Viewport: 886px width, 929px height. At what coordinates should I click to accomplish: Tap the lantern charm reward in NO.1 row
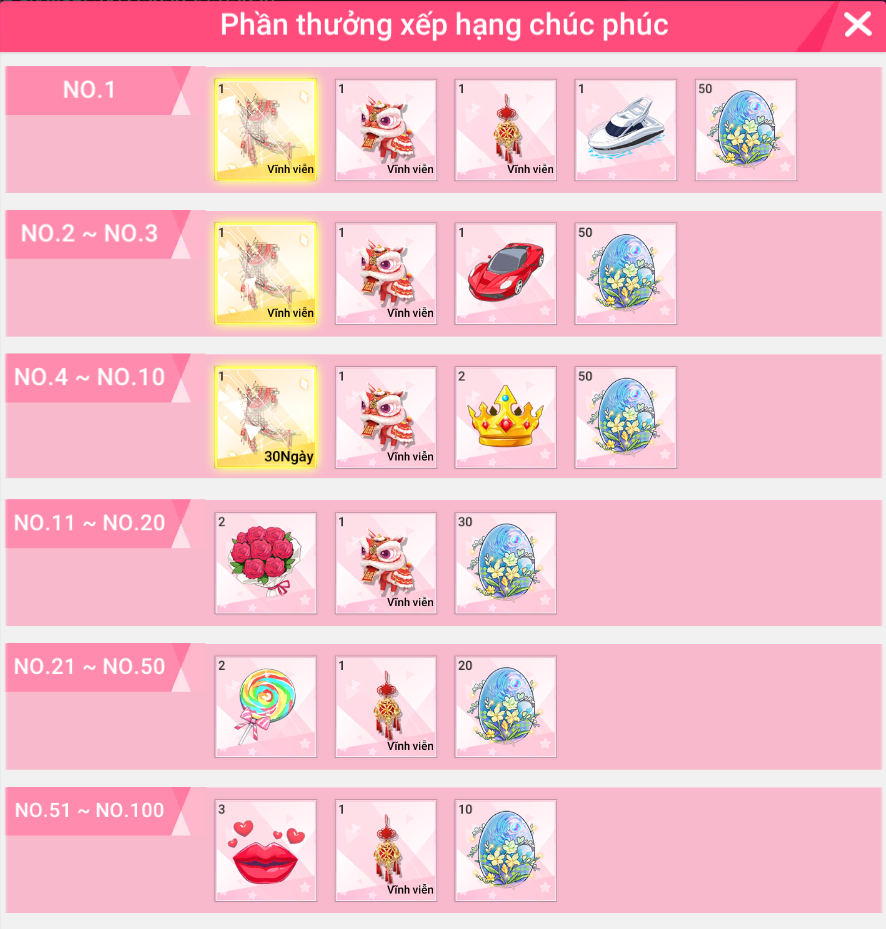tap(506, 130)
